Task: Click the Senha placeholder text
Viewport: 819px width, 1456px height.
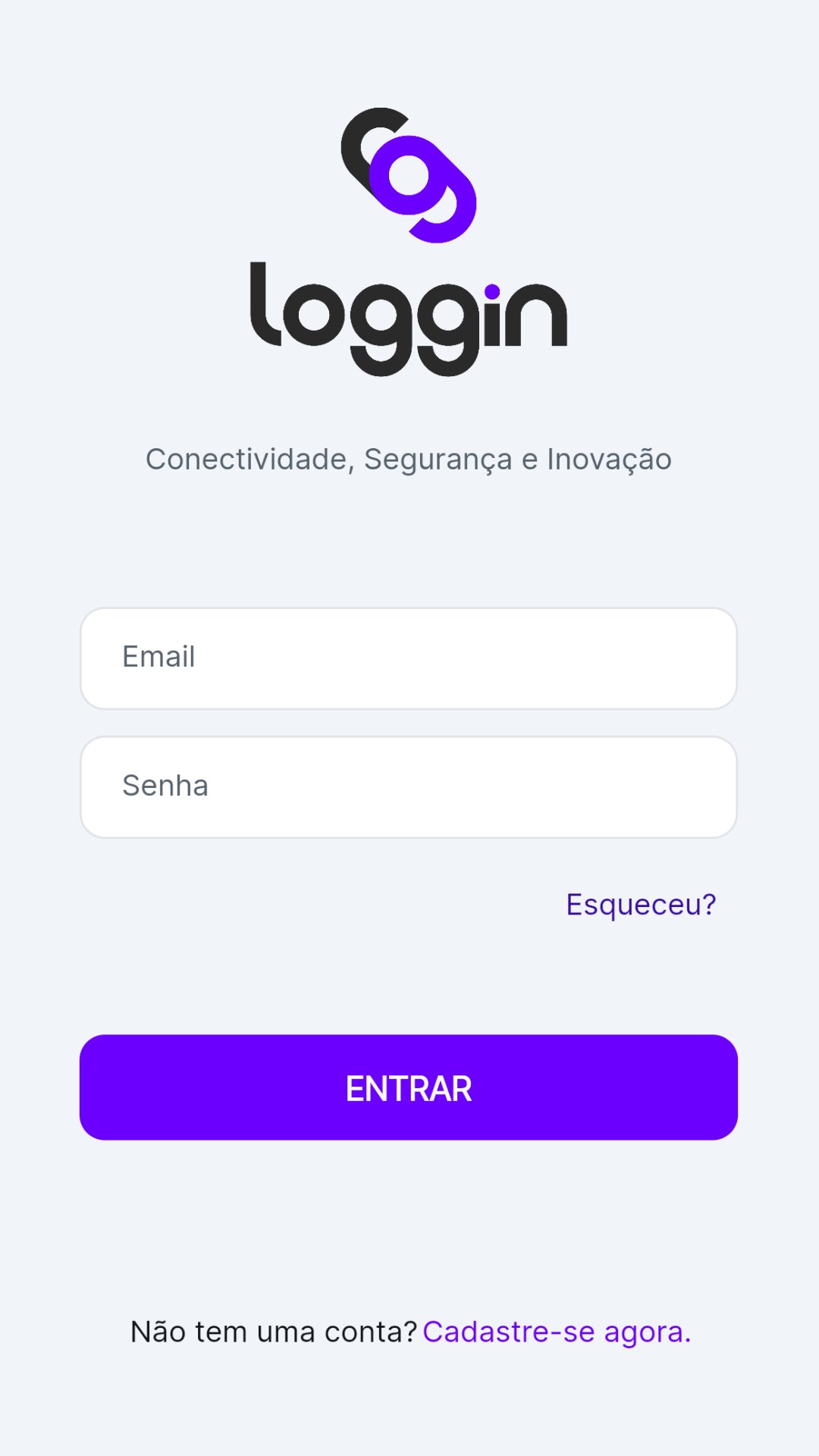Action: pyautogui.click(x=166, y=786)
